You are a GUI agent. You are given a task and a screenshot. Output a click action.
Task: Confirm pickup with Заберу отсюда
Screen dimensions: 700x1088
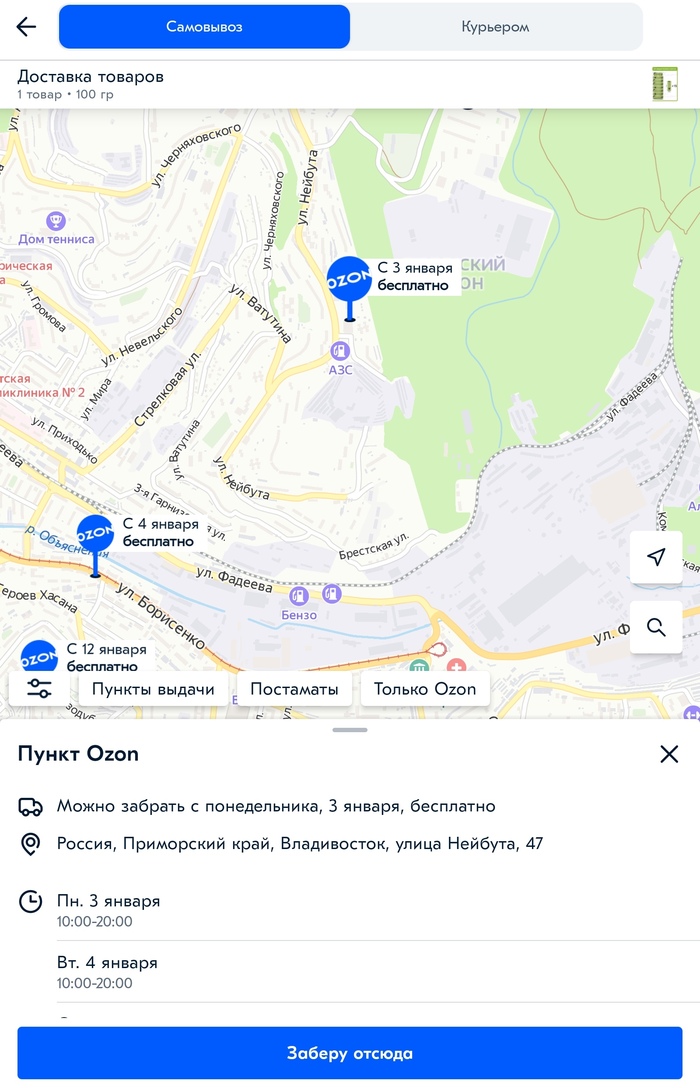[x=350, y=1053]
